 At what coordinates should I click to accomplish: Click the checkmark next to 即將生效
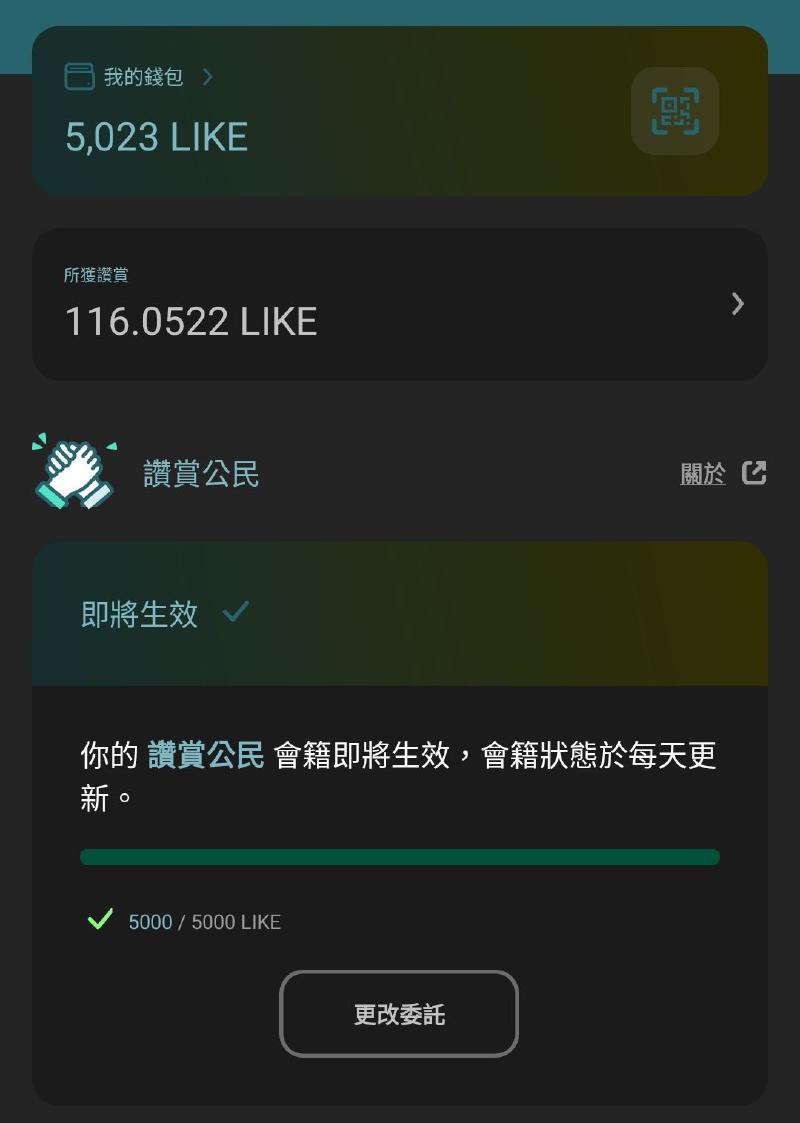[236, 613]
